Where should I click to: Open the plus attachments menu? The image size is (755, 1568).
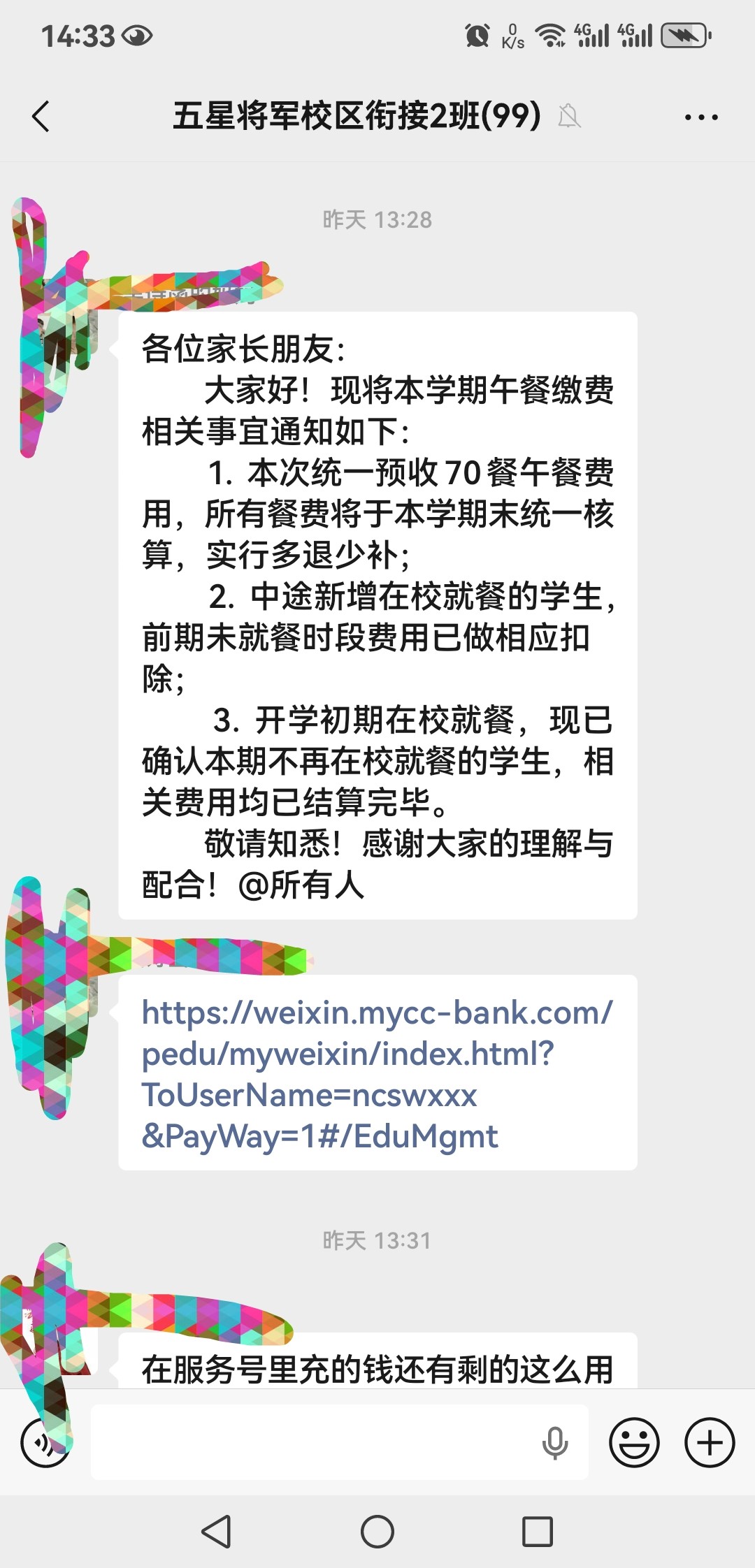709,1442
